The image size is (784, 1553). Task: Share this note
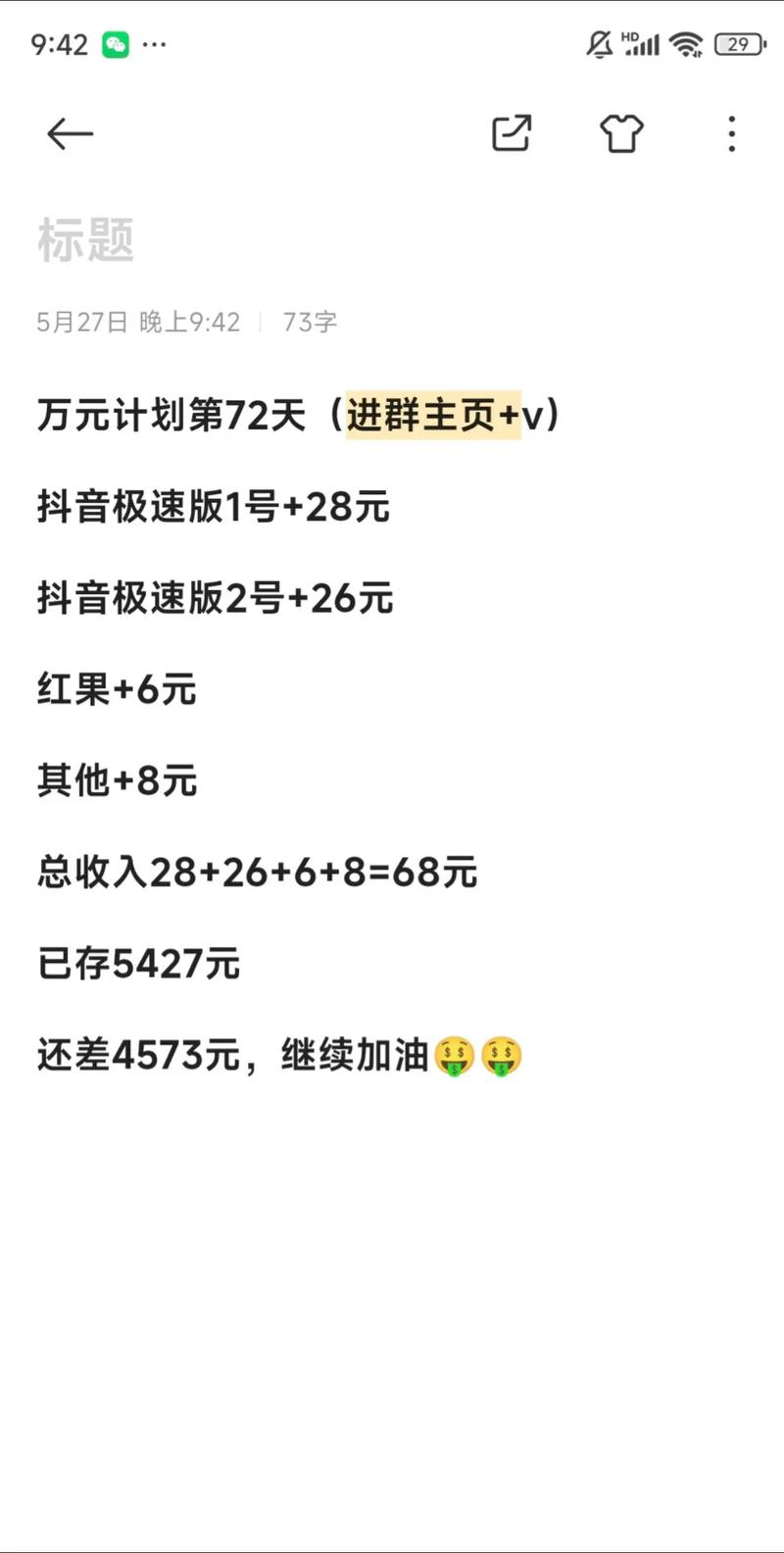point(512,133)
